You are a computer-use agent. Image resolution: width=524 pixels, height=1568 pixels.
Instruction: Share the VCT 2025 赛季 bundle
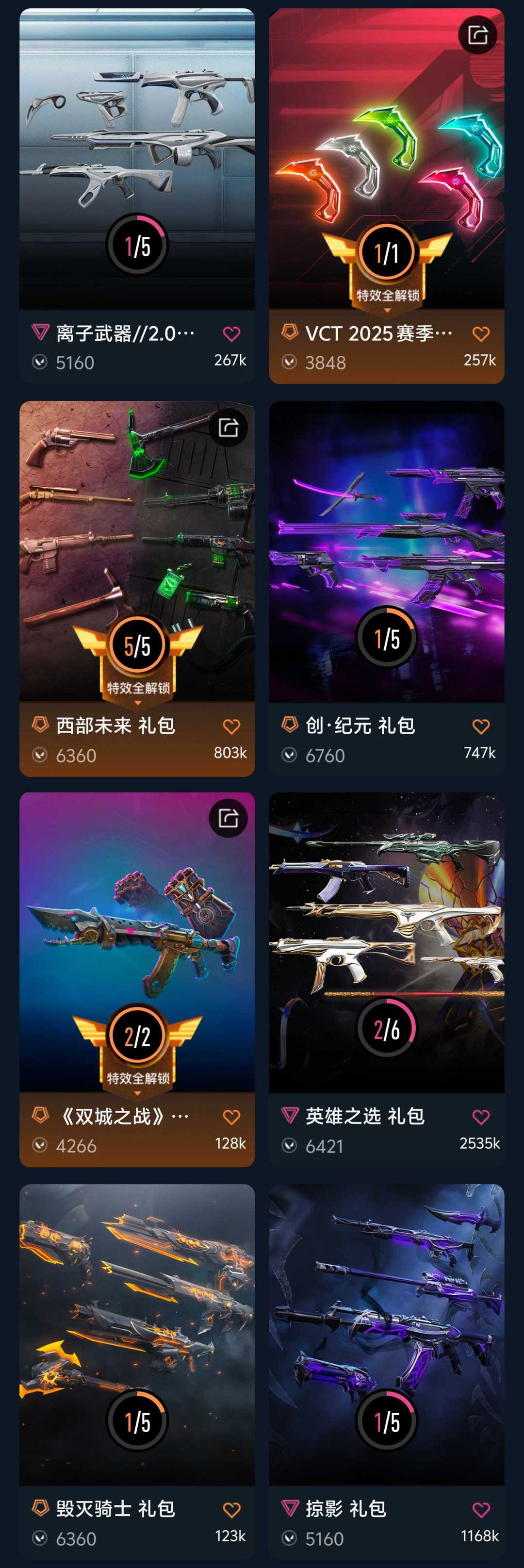pyautogui.click(x=478, y=35)
